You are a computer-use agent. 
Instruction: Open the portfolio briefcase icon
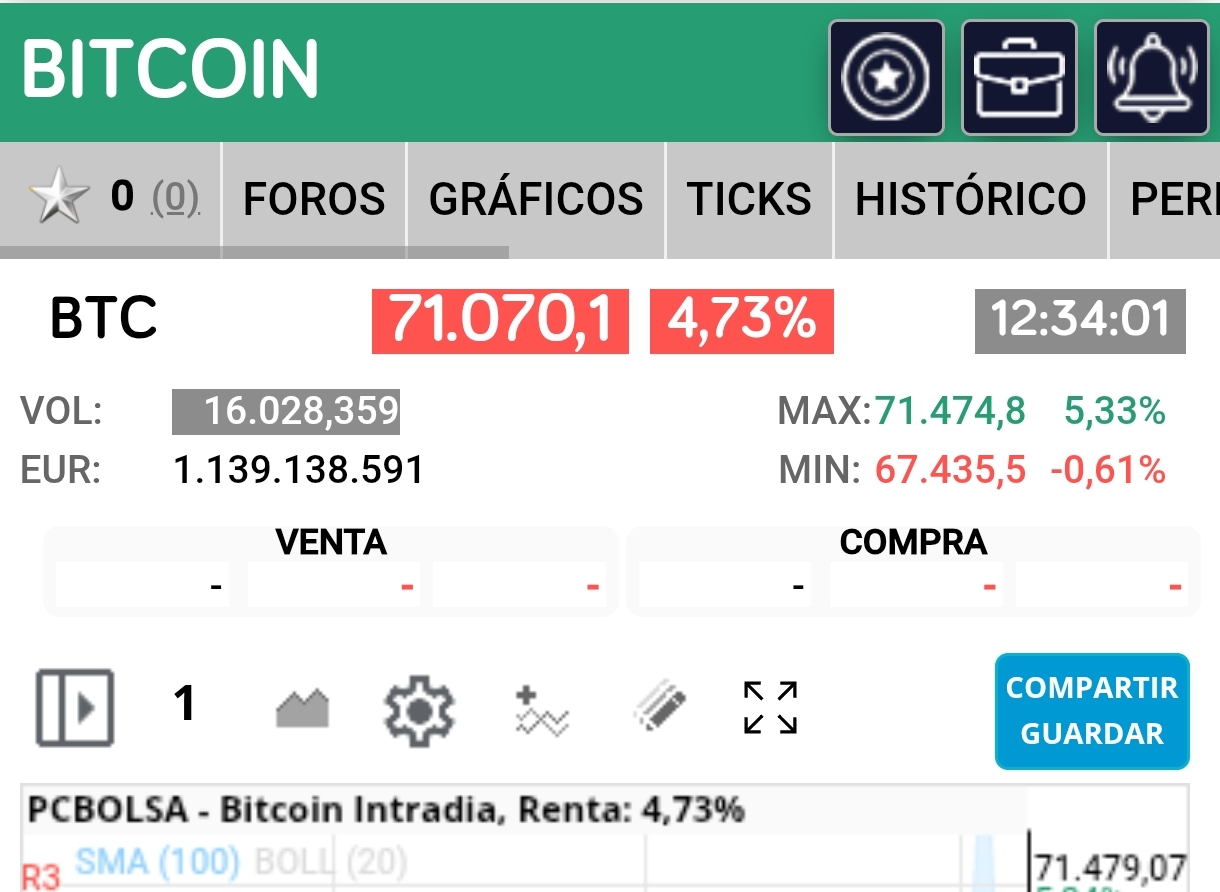pos(1019,78)
